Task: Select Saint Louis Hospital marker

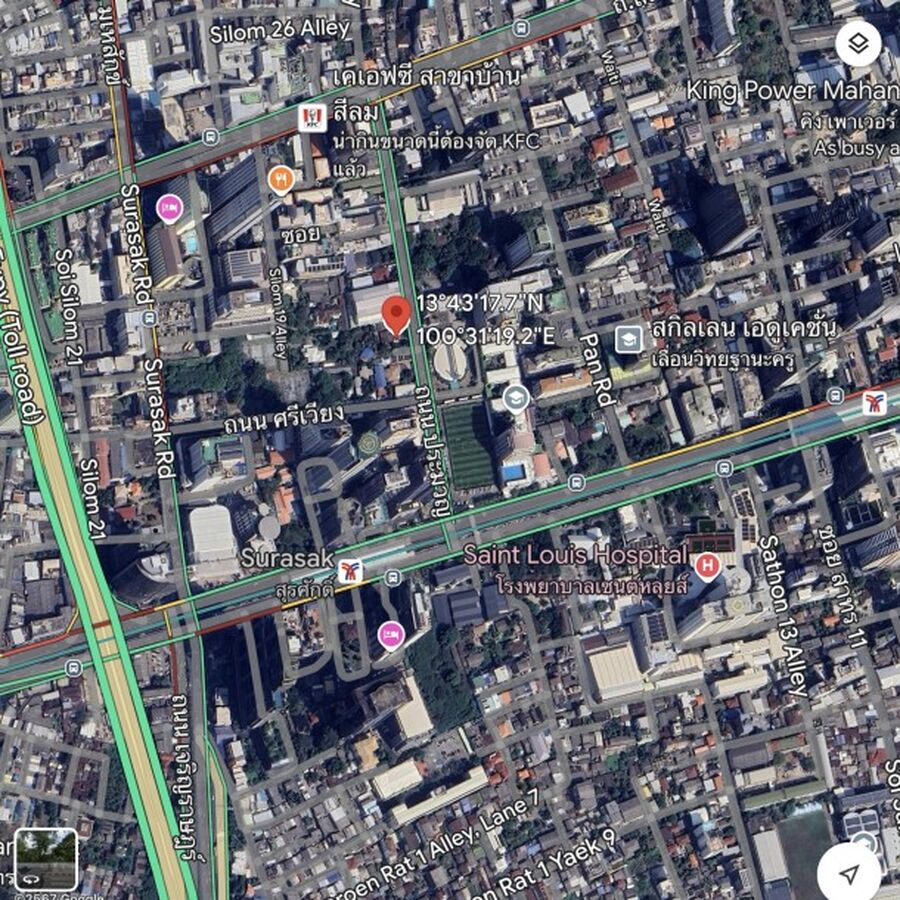Action: [707, 566]
